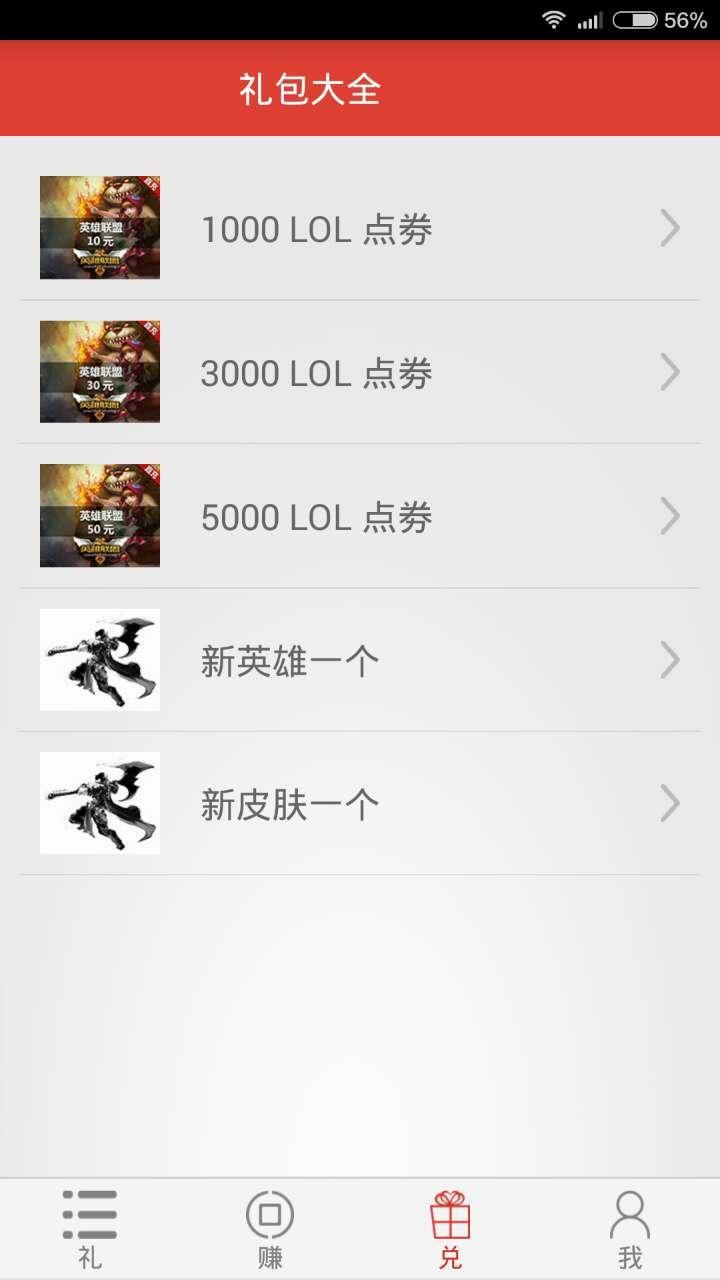Select the 新英雄一个 list entry
Image resolution: width=720 pixels, height=1280 pixels.
360,659
